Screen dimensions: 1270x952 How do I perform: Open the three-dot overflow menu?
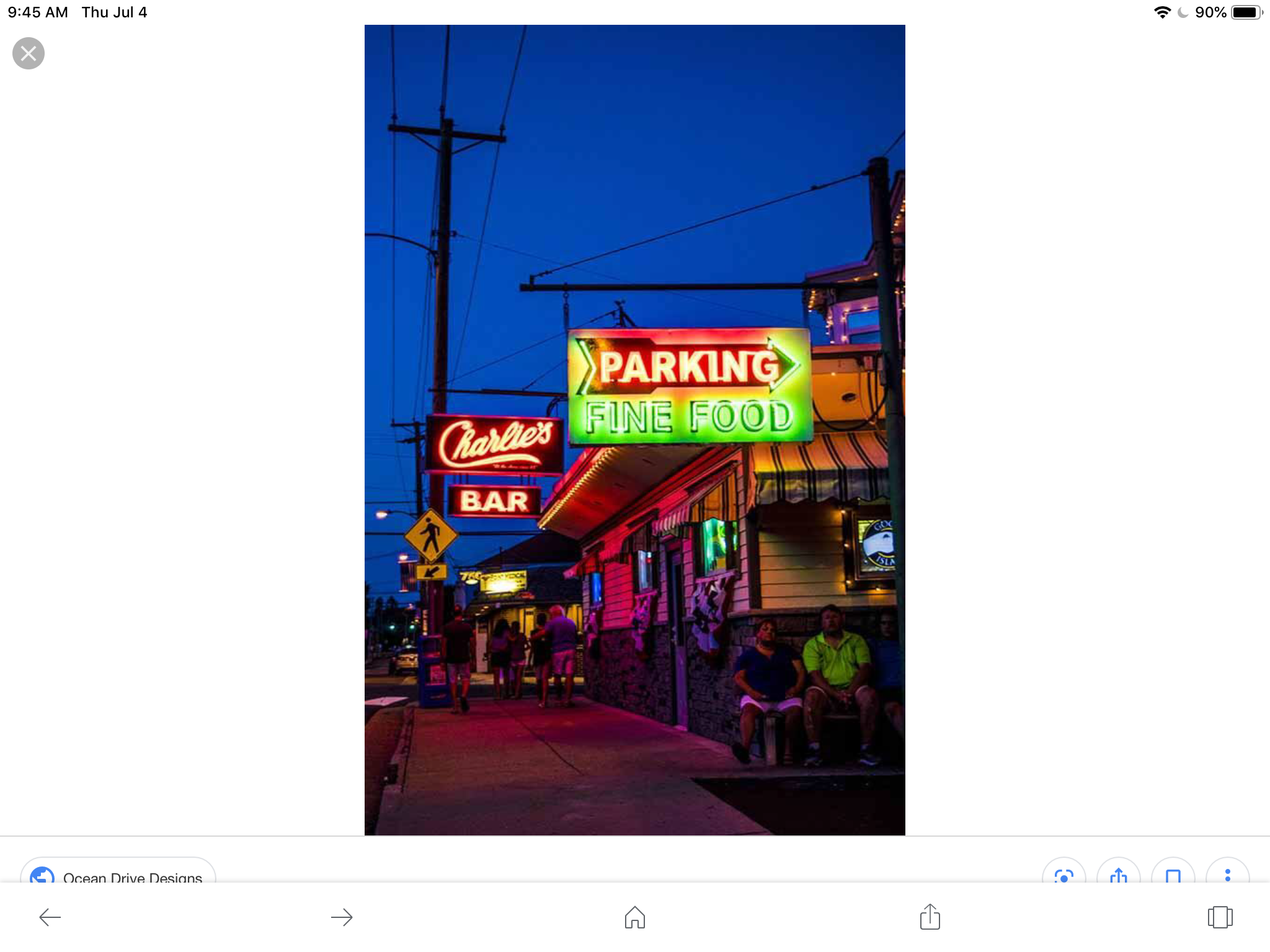[x=1227, y=874]
